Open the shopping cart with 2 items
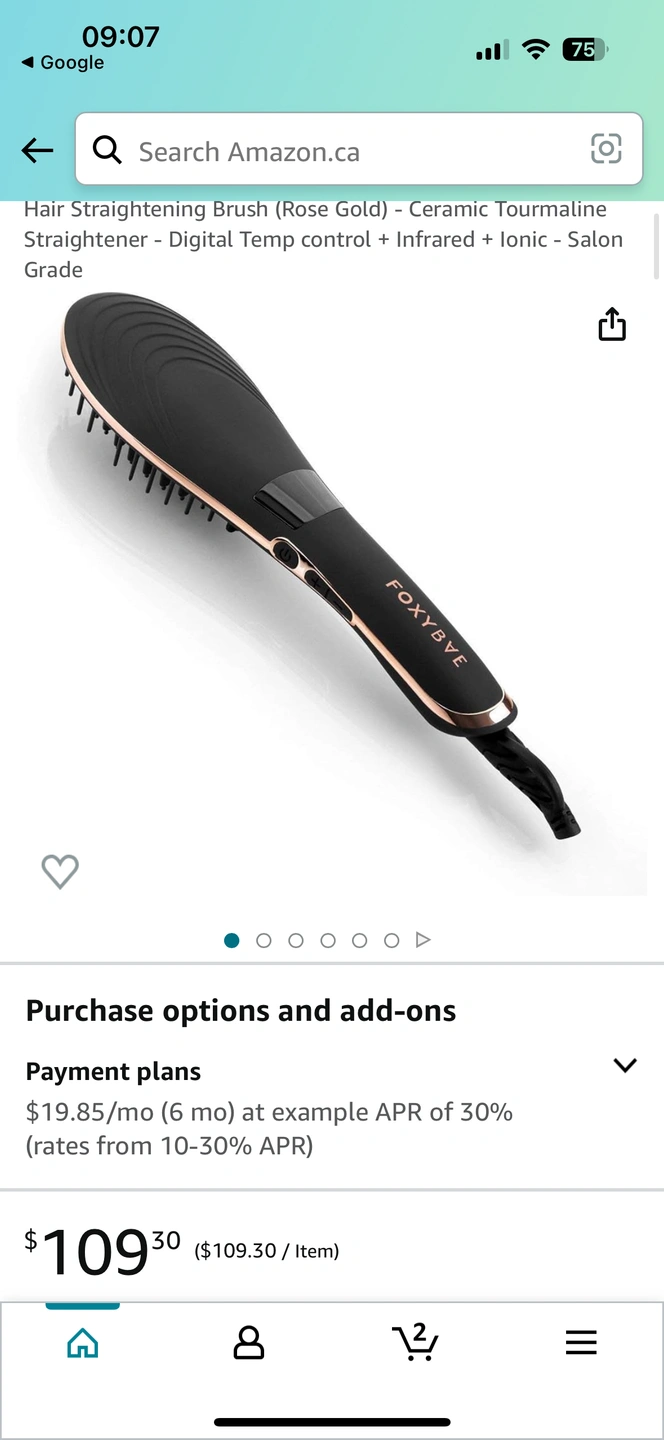Viewport: 664px width, 1440px height. (415, 1342)
